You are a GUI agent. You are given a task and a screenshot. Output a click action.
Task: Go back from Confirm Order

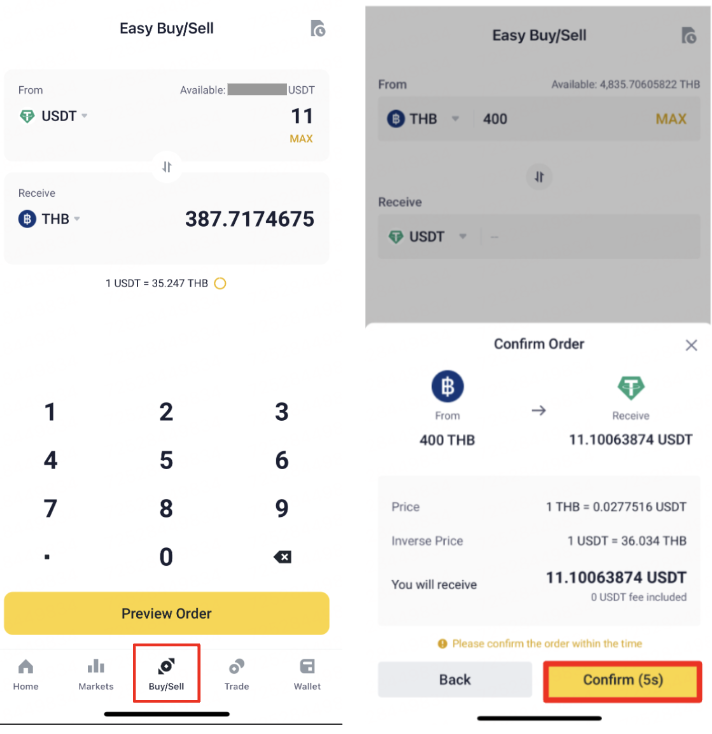pos(454,680)
